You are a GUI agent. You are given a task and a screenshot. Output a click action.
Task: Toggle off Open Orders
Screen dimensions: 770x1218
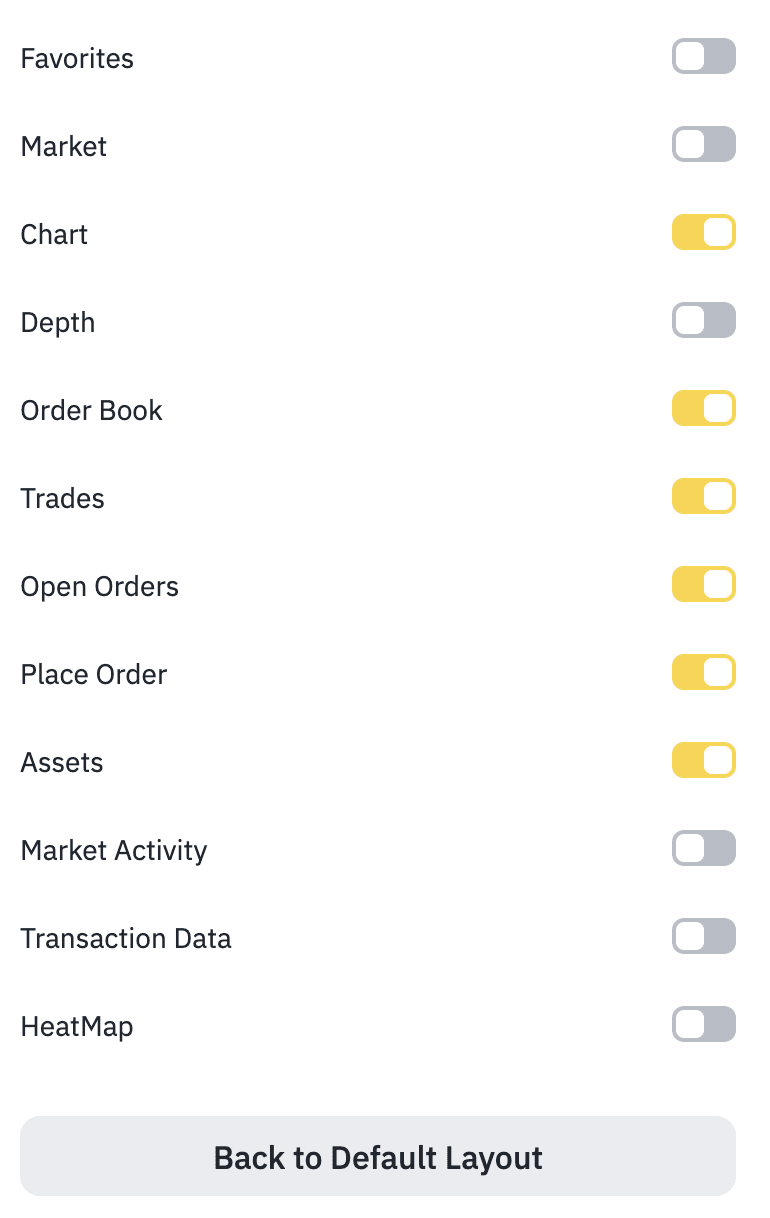click(x=703, y=585)
